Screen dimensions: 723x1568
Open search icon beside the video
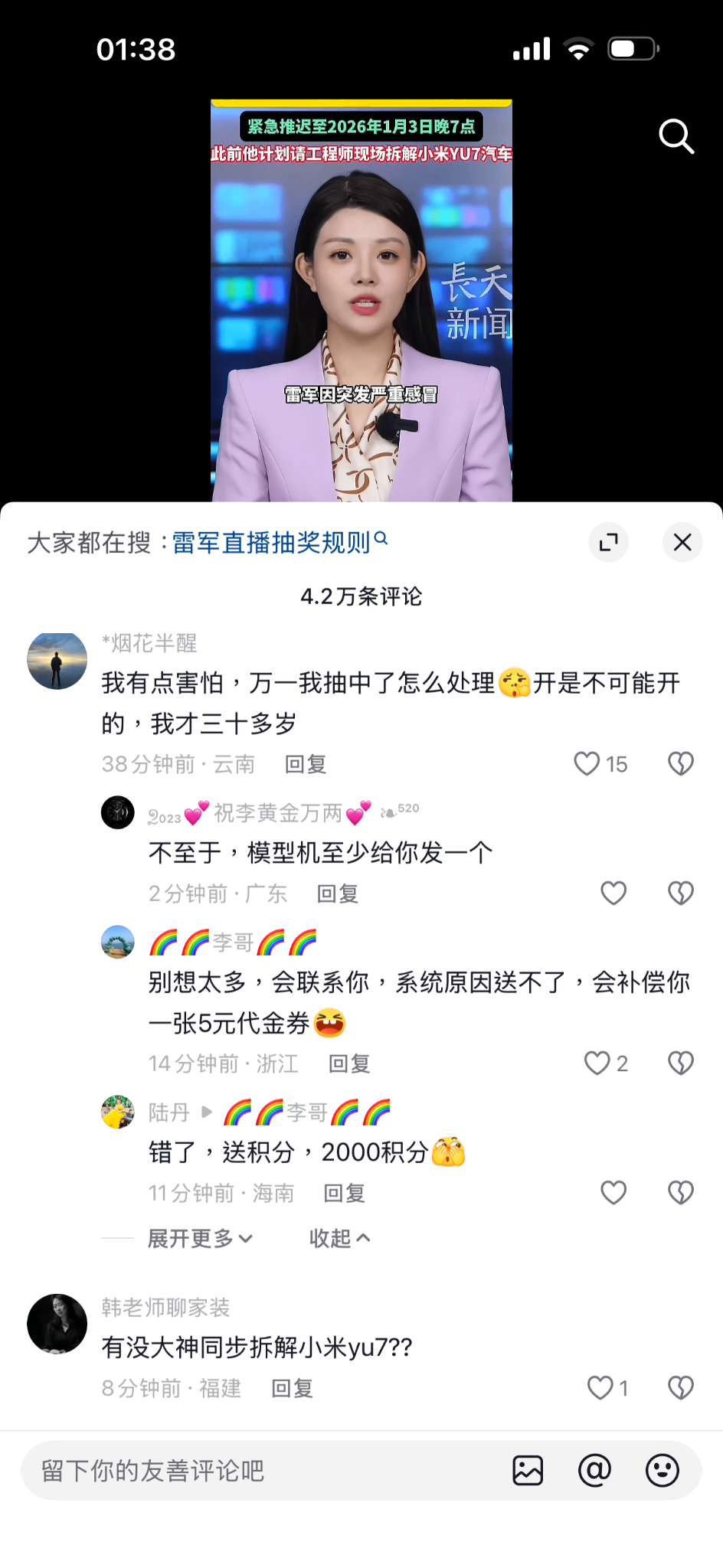676,137
